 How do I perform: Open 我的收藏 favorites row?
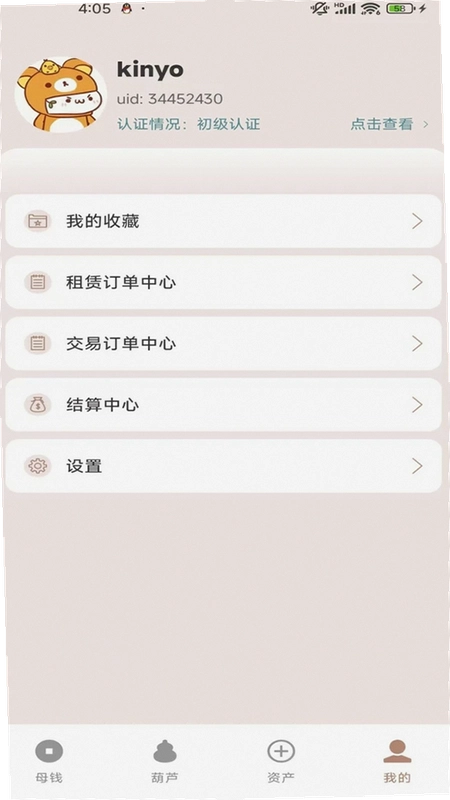point(223,221)
